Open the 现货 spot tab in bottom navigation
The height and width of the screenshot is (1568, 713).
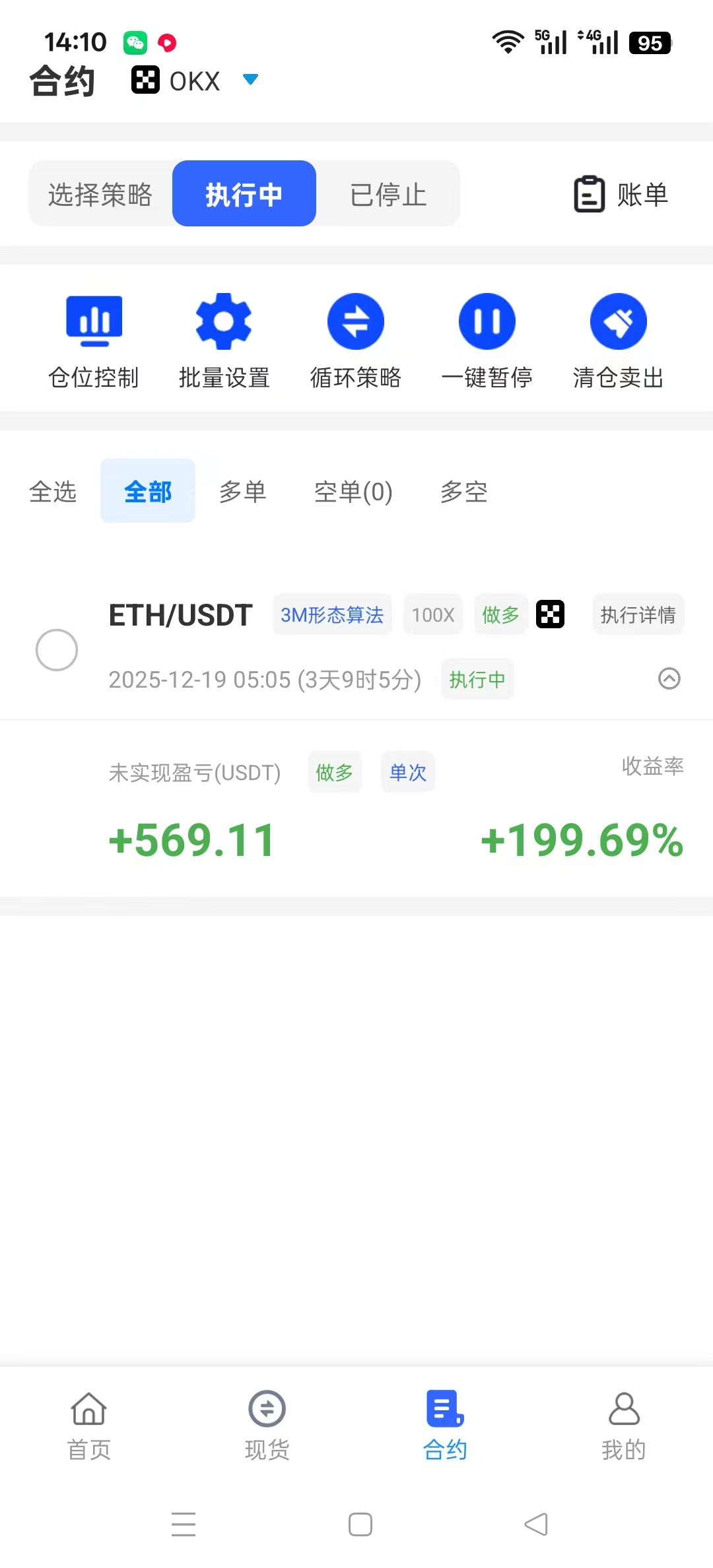coord(267,1425)
